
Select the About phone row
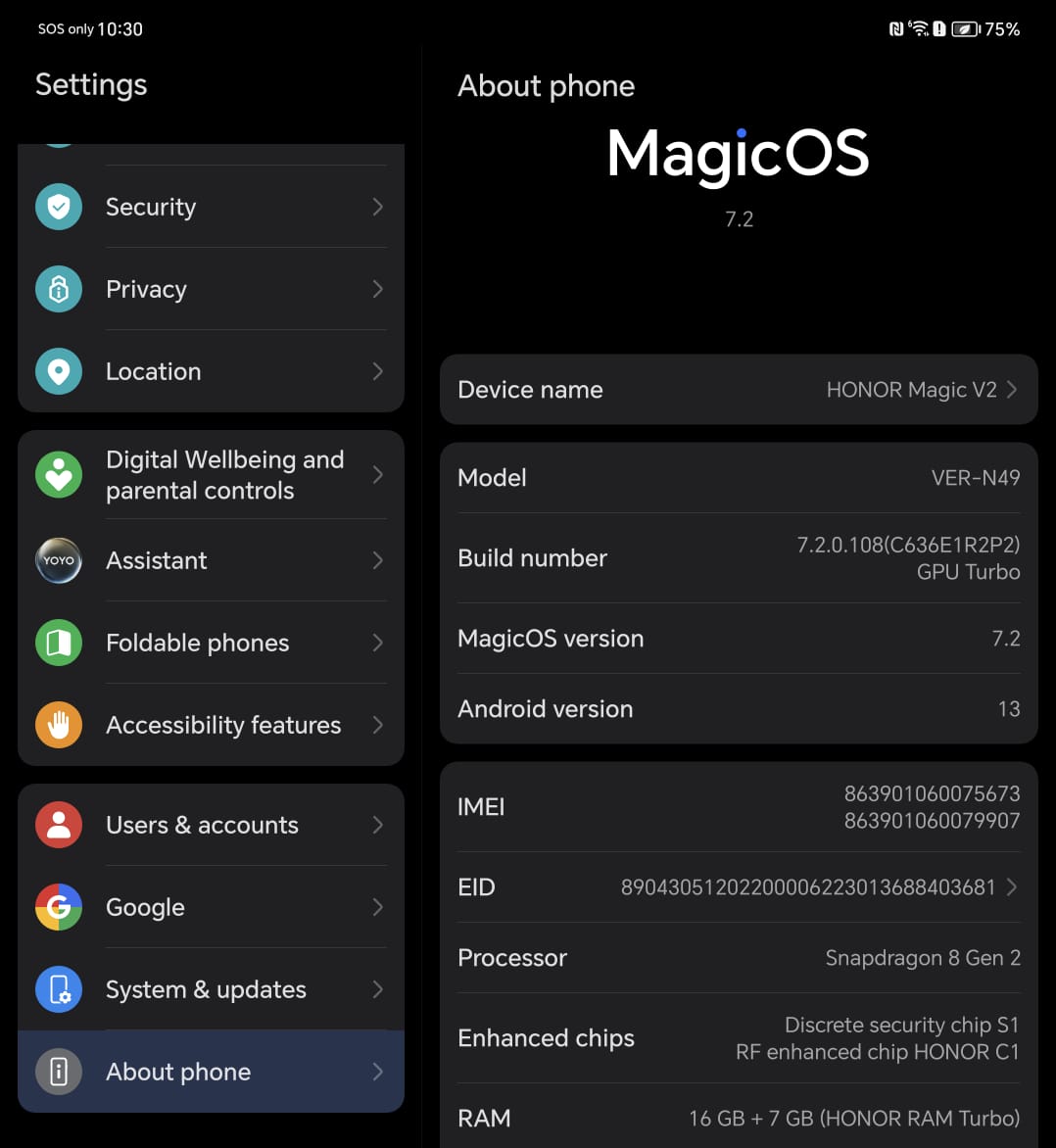click(x=211, y=1072)
